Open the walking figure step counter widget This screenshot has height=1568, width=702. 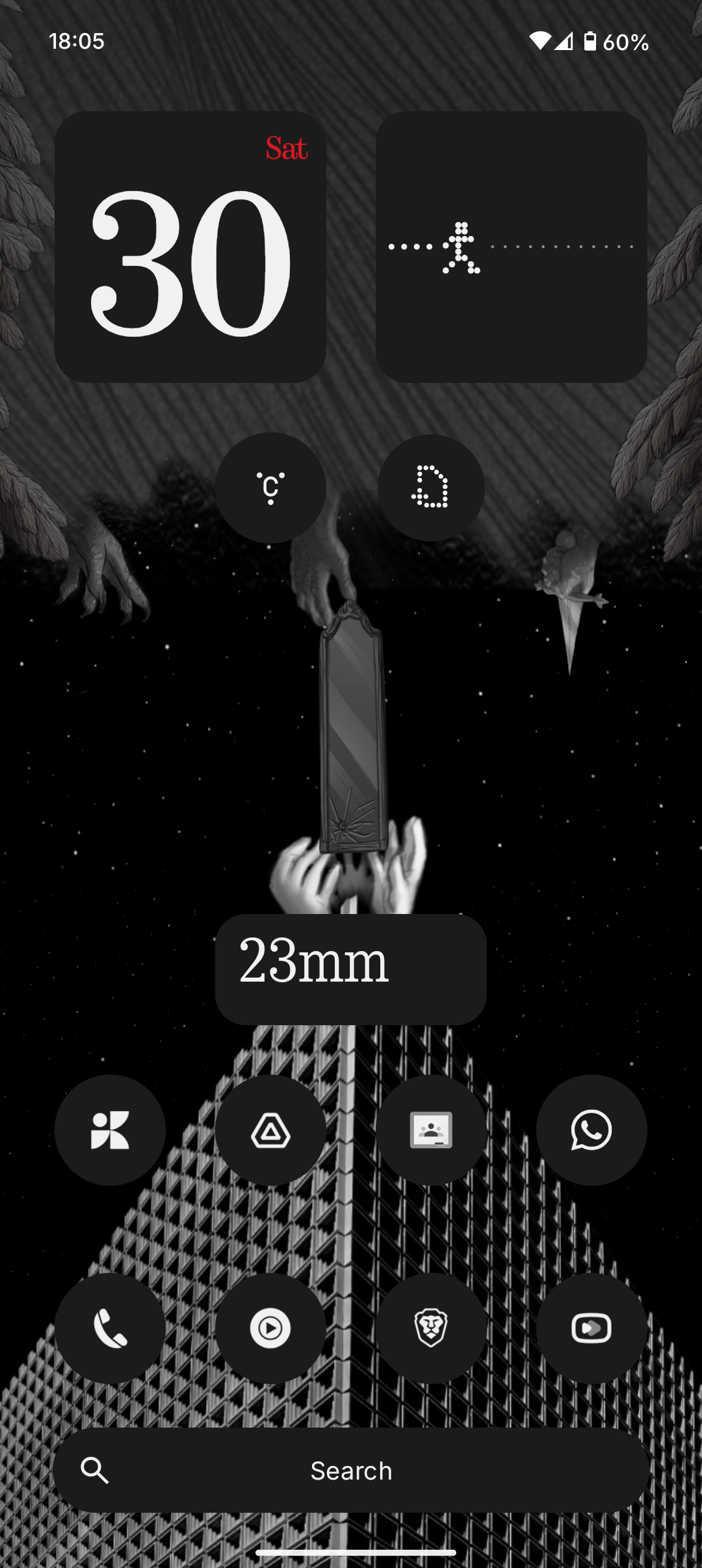click(x=511, y=247)
